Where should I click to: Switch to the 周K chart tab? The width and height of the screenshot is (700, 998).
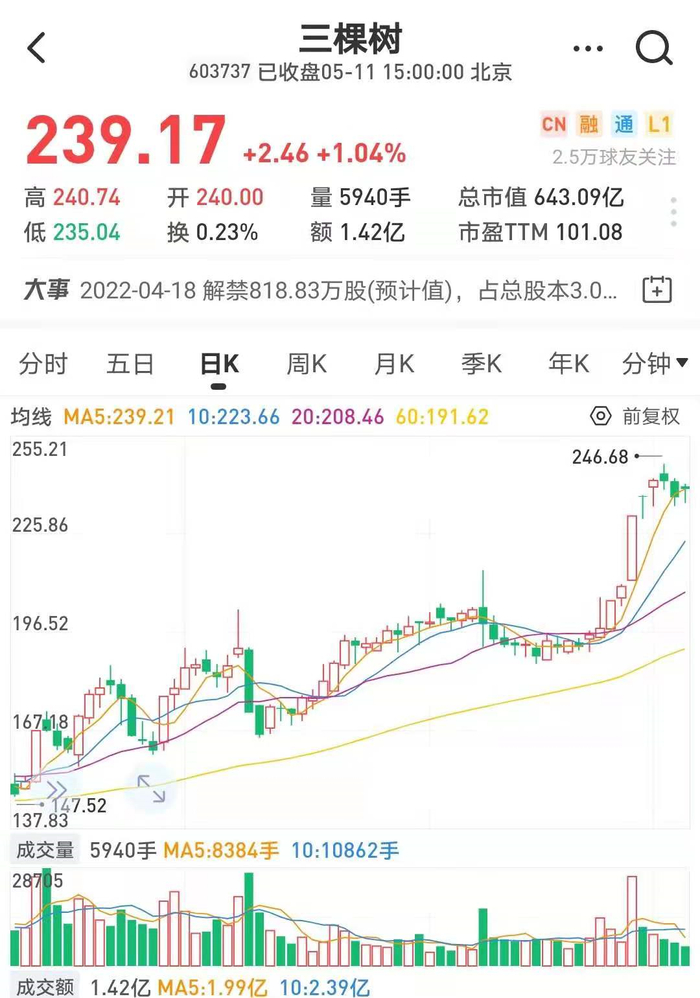[306, 363]
